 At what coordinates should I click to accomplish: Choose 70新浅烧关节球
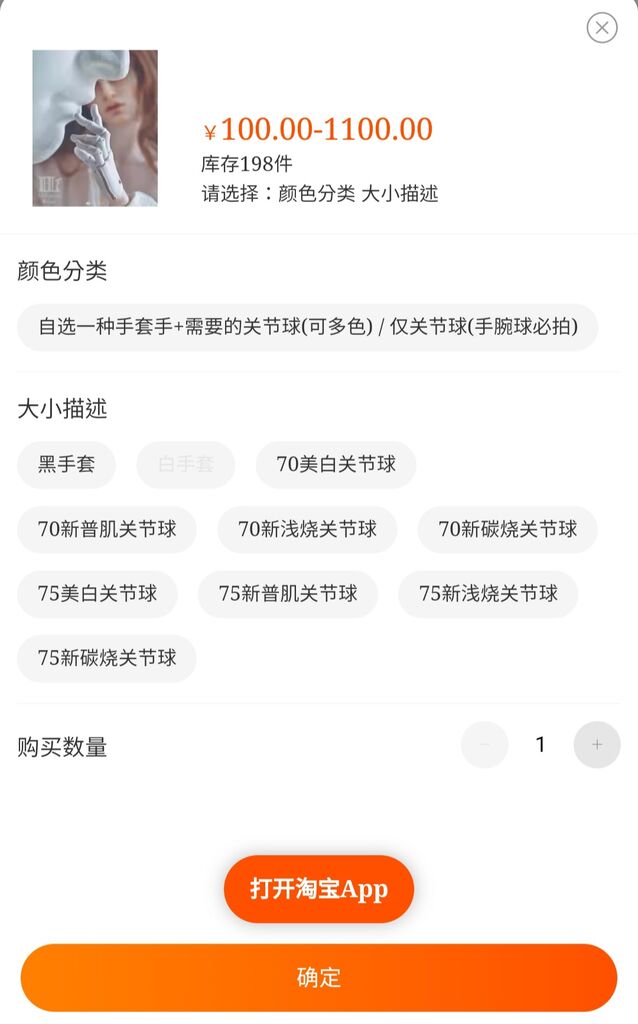coord(307,530)
